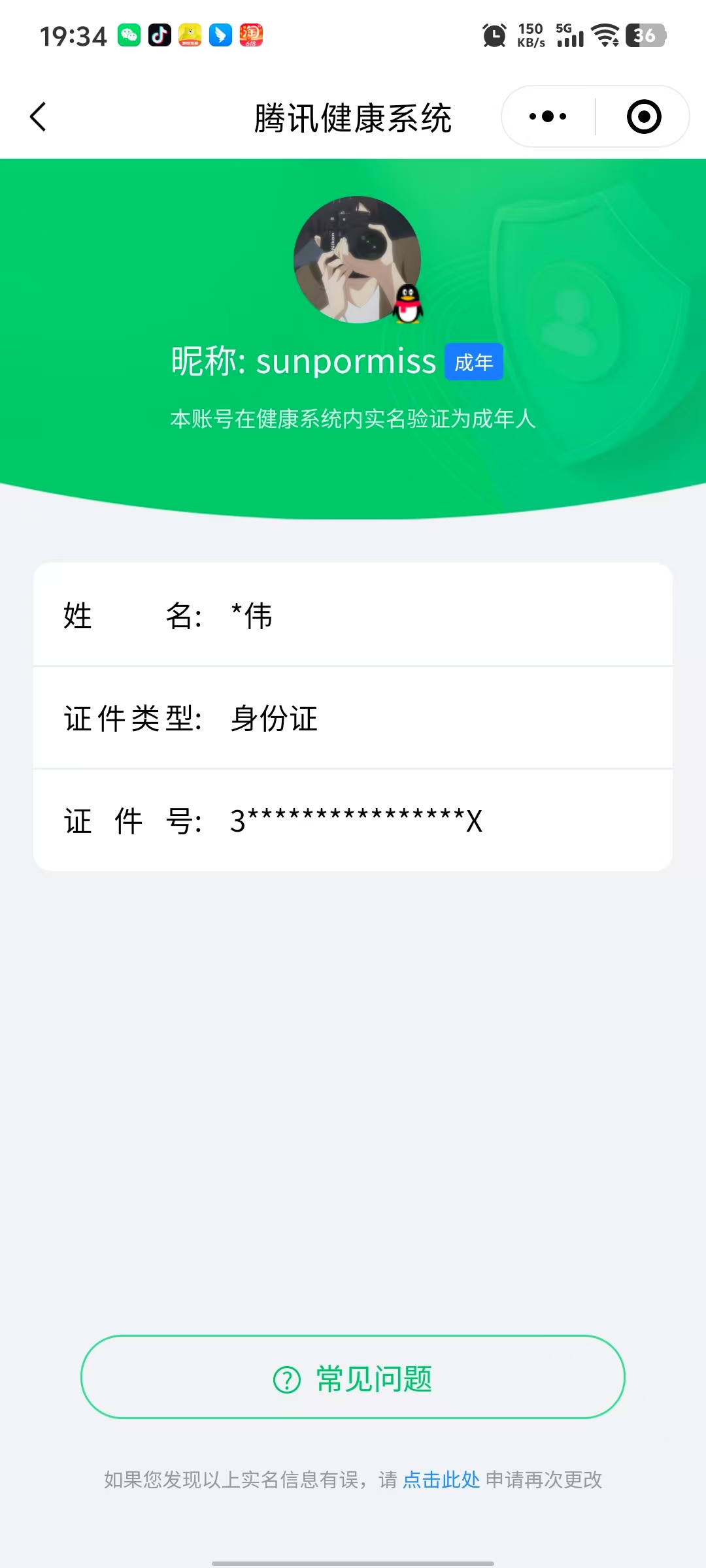Tap 点击此处 to request info change
The width and height of the screenshot is (706, 1568).
point(441,1479)
